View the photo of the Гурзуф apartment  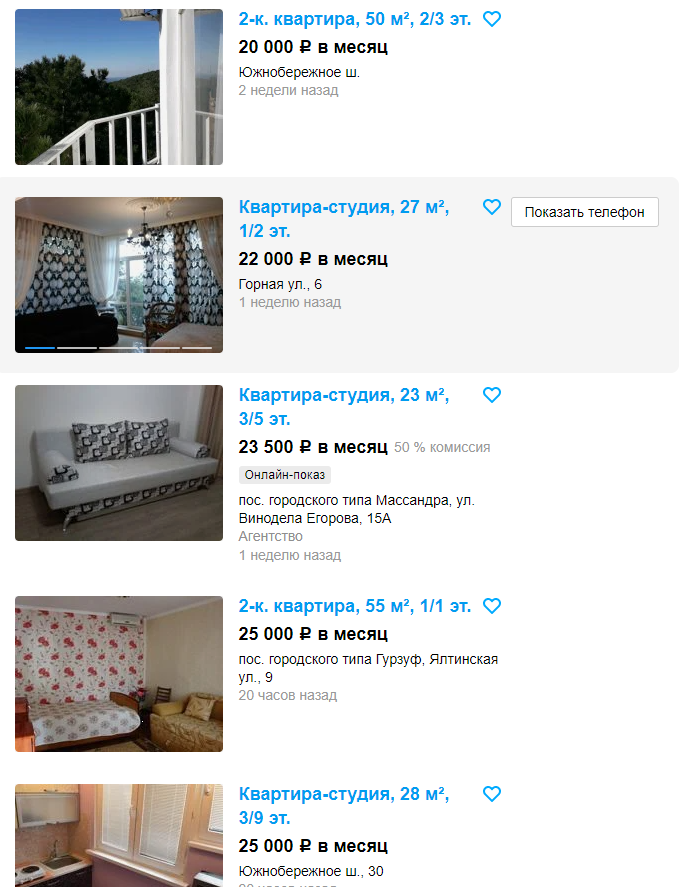click(x=119, y=674)
